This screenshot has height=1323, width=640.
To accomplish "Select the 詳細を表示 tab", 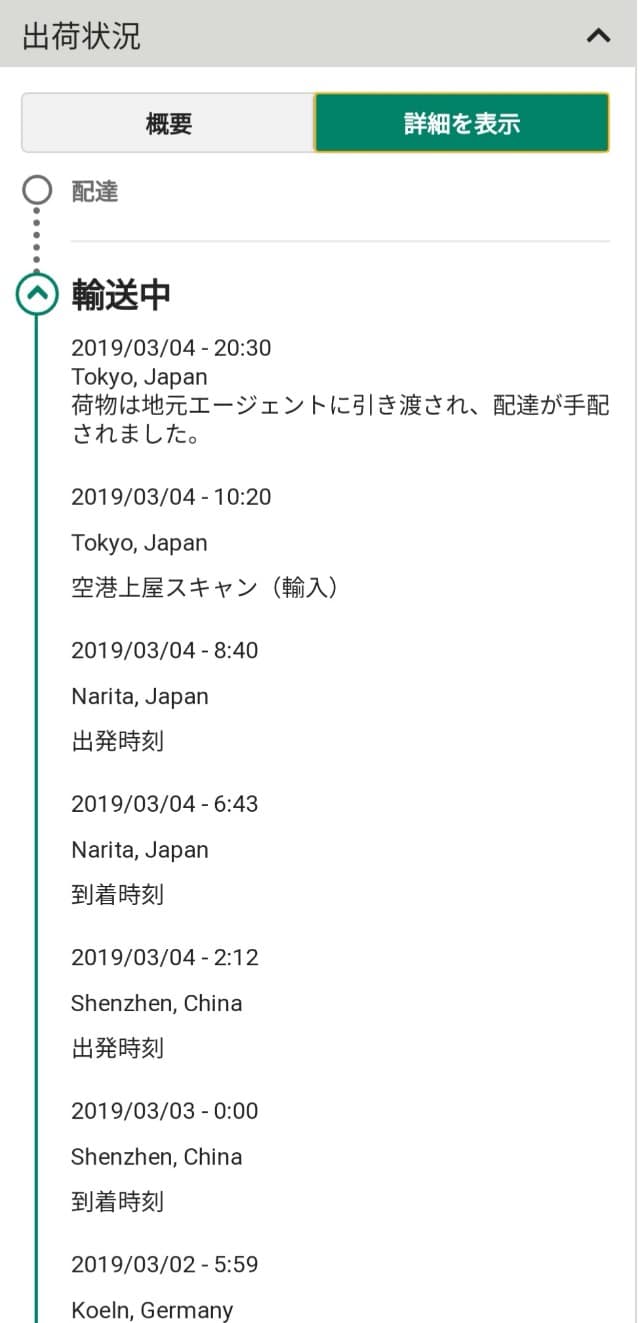I will (461, 123).
